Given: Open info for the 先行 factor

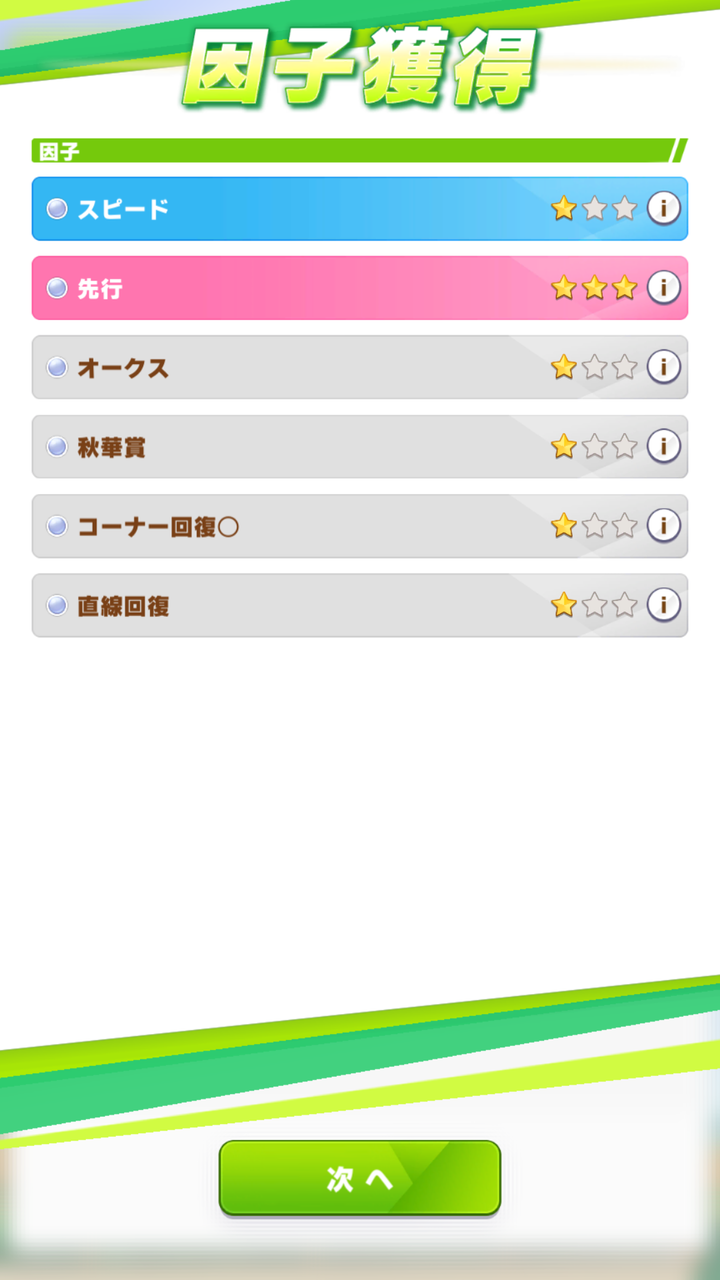Looking at the screenshot, I should (x=663, y=288).
